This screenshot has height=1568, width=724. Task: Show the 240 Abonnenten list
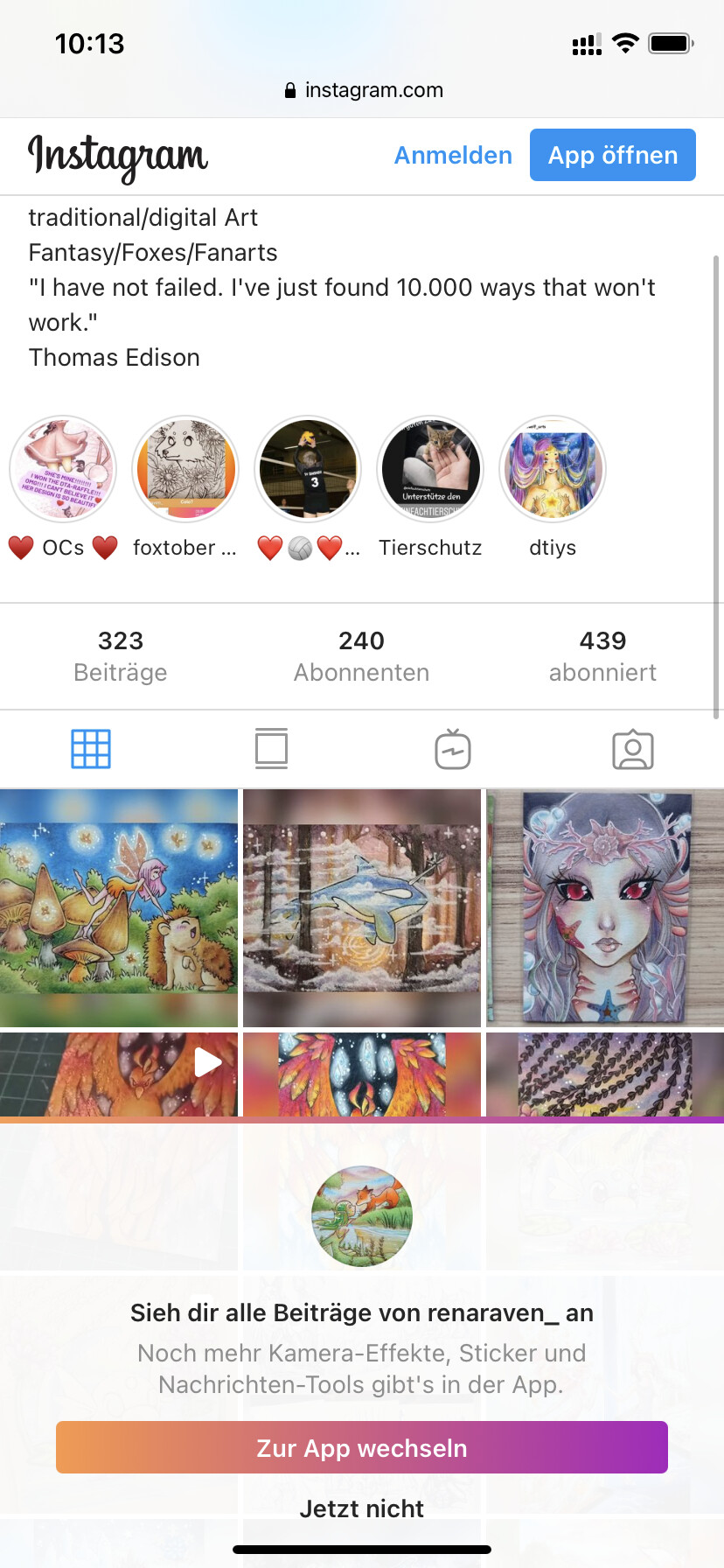(x=361, y=656)
